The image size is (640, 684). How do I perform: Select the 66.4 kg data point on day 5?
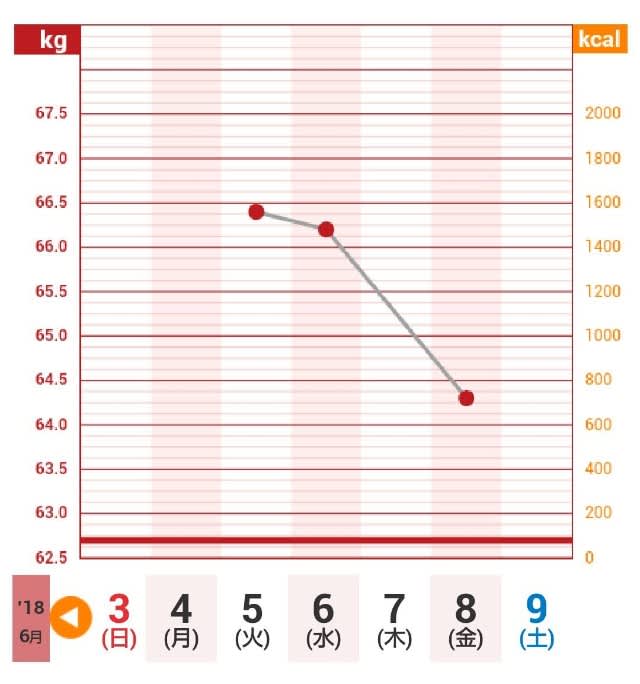coord(256,212)
